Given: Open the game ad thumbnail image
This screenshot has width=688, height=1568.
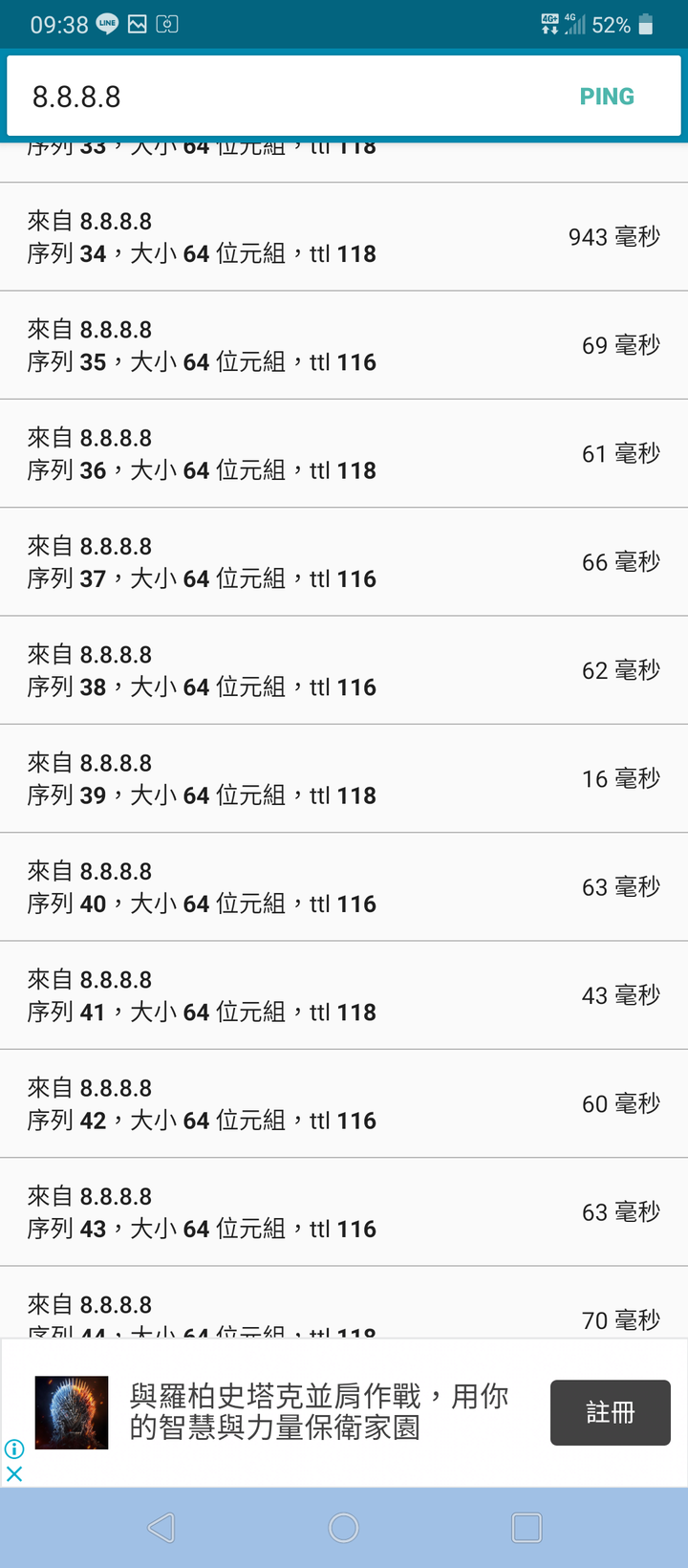Looking at the screenshot, I should [x=72, y=1412].
